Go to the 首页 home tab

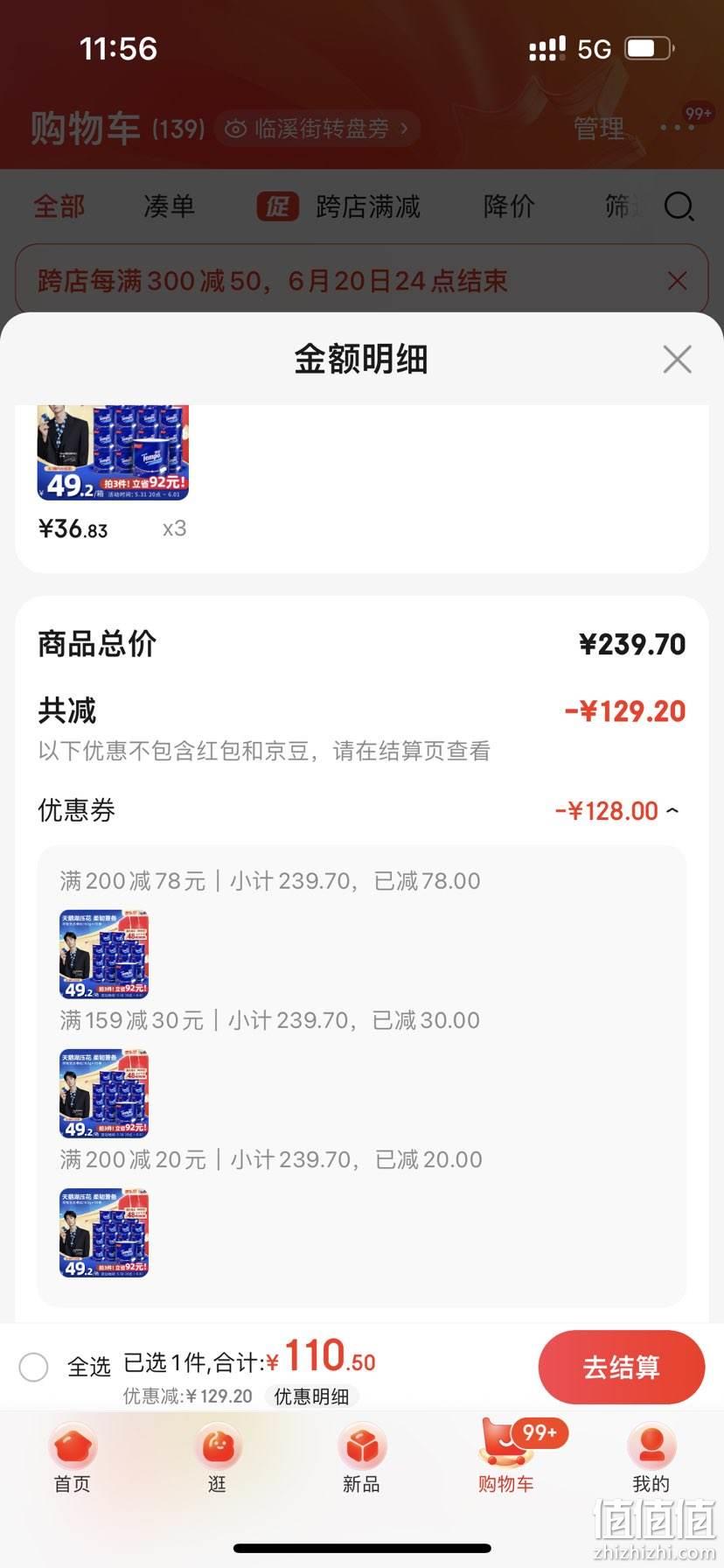(x=73, y=1459)
